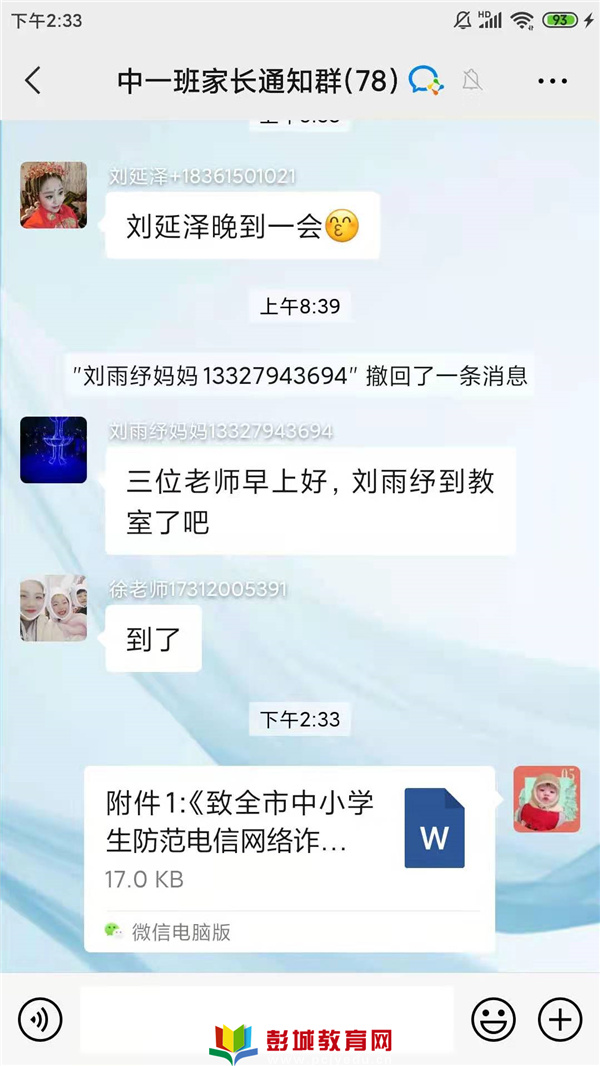Image resolution: width=600 pixels, height=1066 pixels.
Task: Open the plus attachments menu
Action: [x=559, y=1019]
